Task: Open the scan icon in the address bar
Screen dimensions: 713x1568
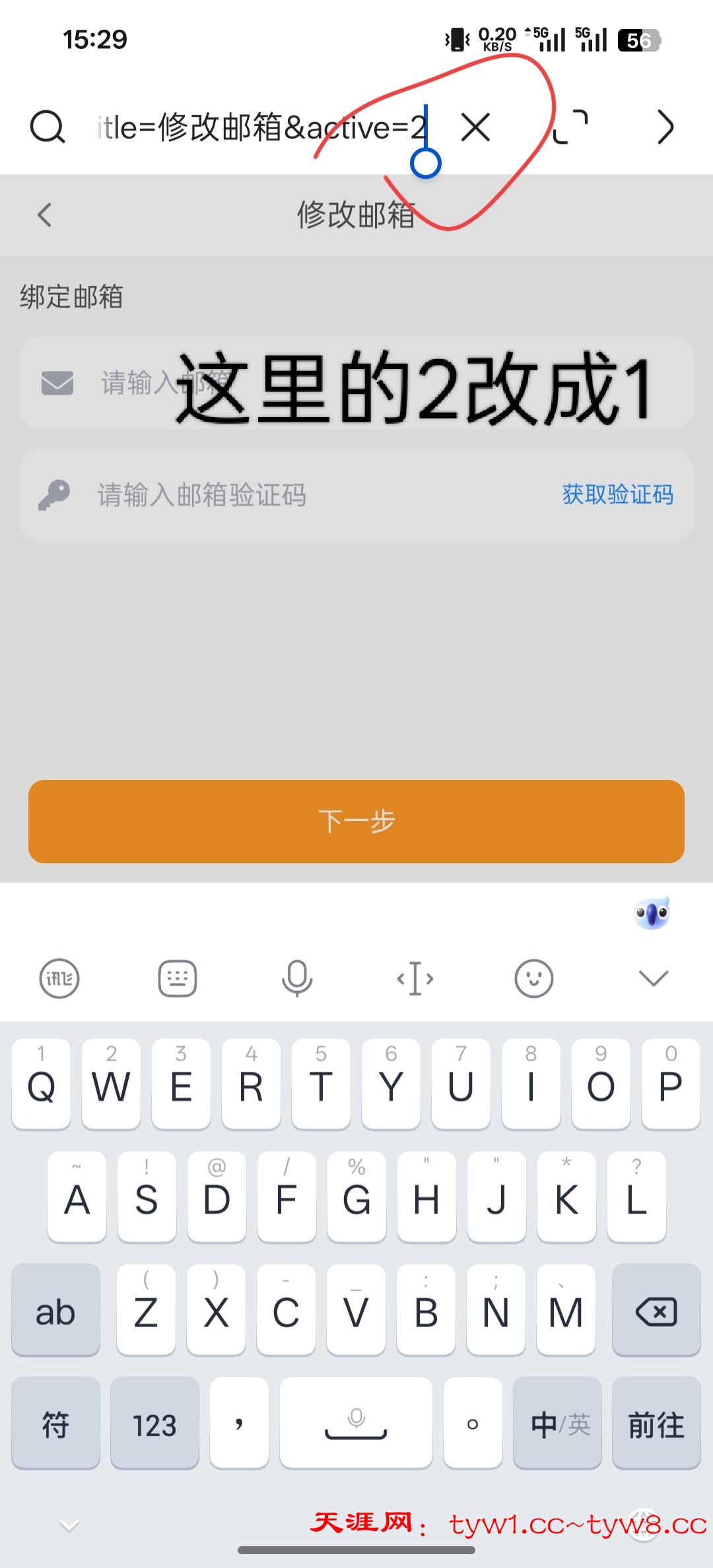Action: 570,127
